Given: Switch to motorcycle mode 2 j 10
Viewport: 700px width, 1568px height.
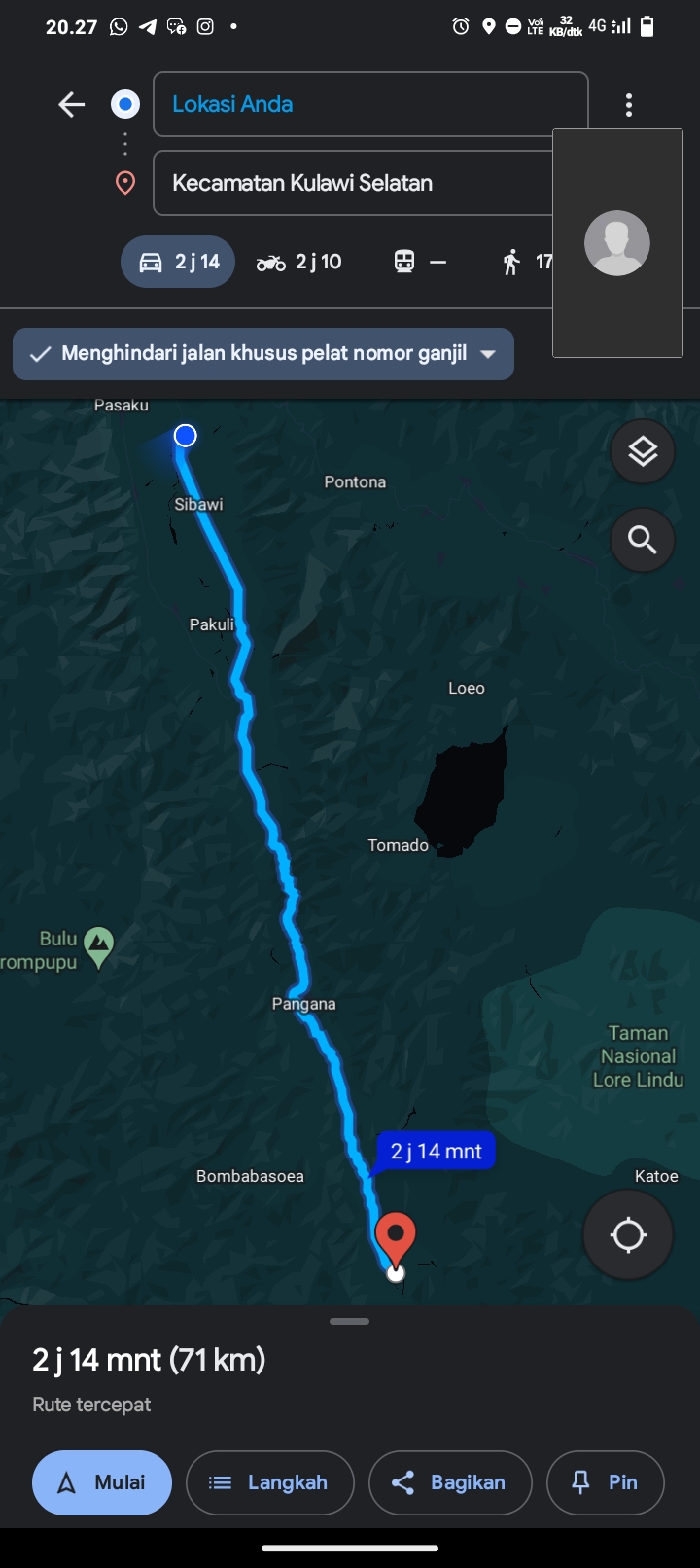Looking at the screenshot, I should 299,262.
